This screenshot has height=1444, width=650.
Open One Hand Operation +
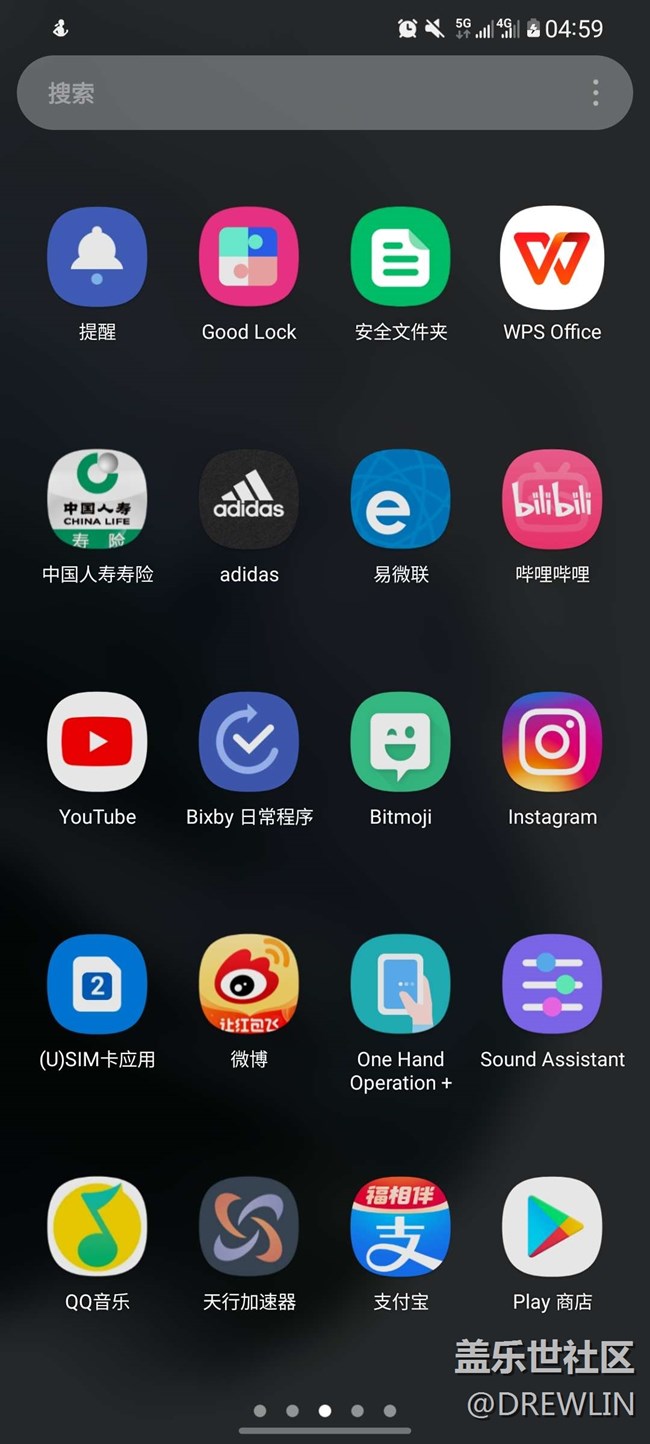pyautogui.click(x=400, y=985)
